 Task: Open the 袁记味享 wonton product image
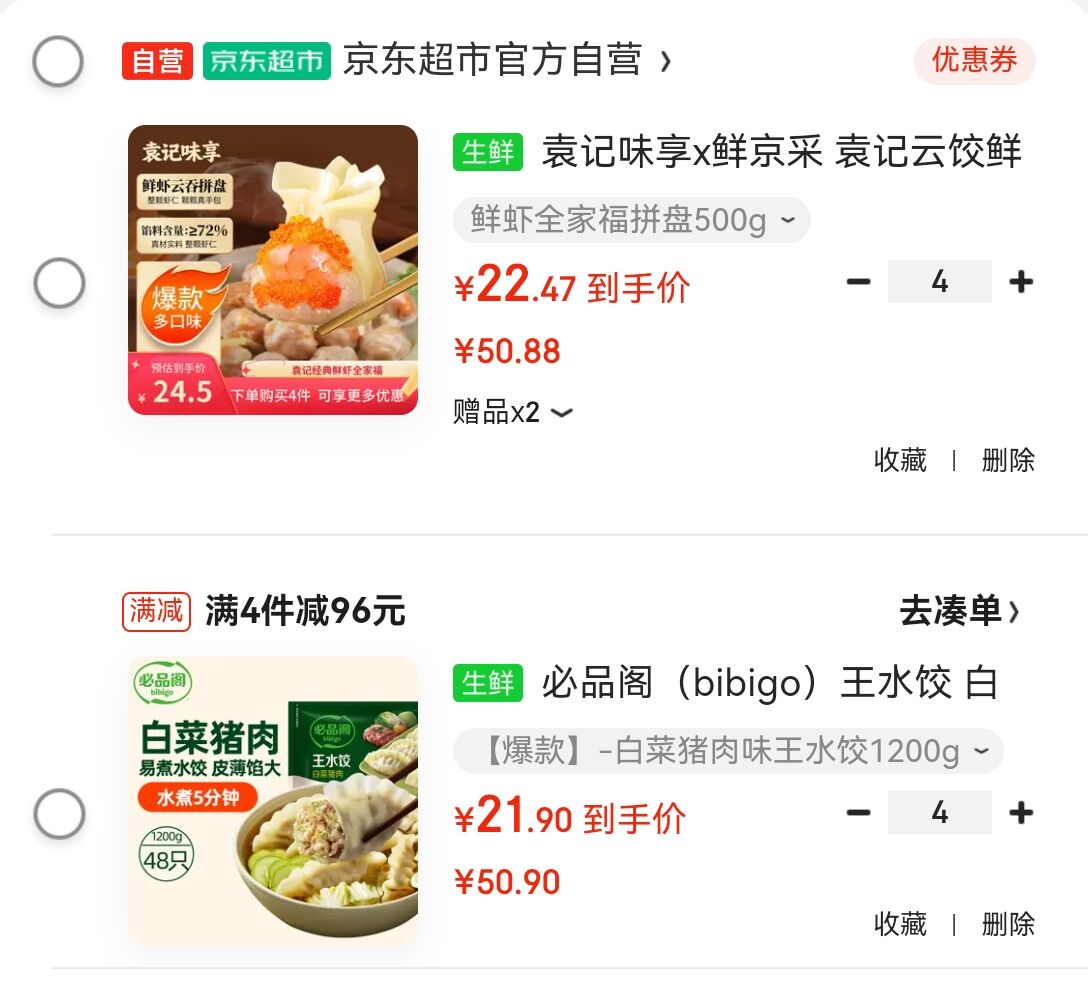pos(273,270)
